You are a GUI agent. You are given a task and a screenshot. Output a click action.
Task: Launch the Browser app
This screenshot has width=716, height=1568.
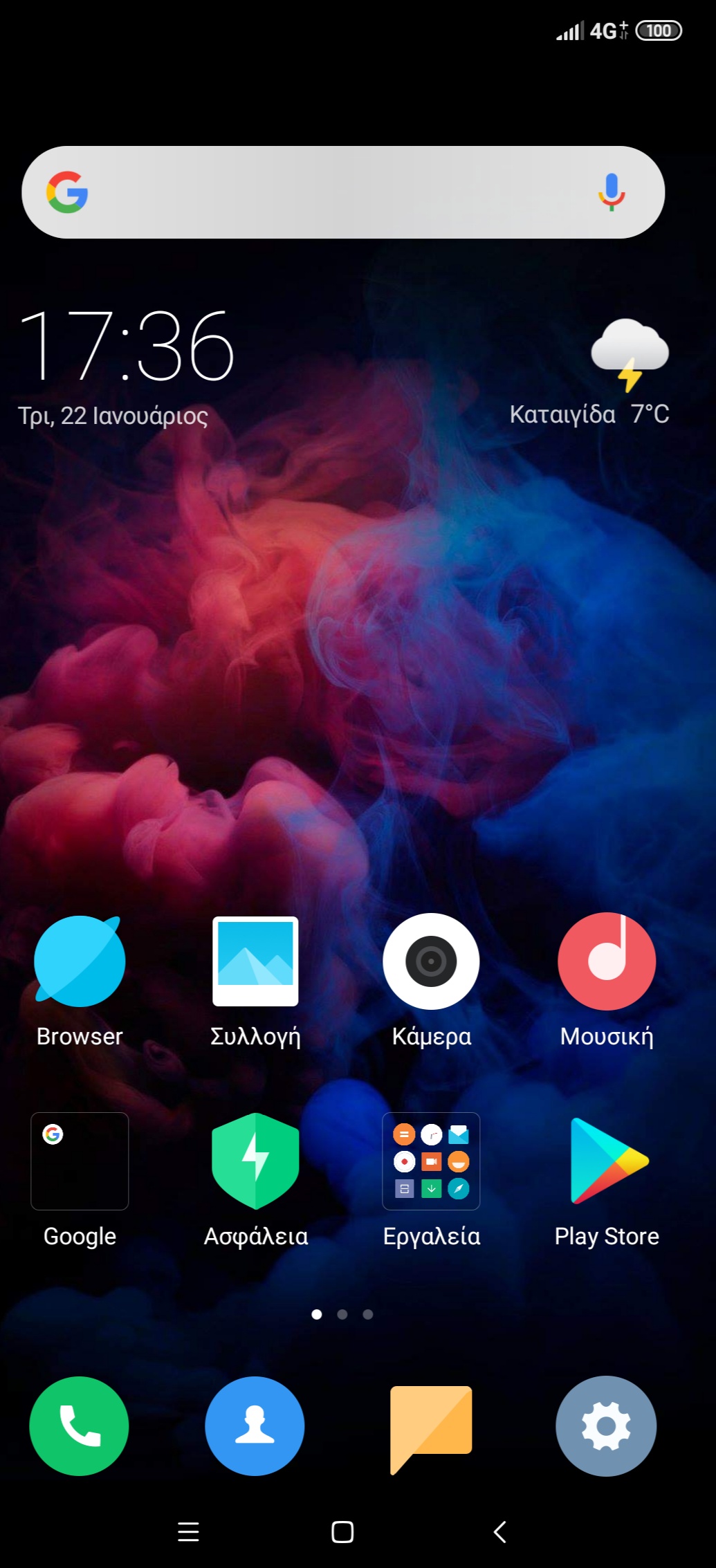80,961
